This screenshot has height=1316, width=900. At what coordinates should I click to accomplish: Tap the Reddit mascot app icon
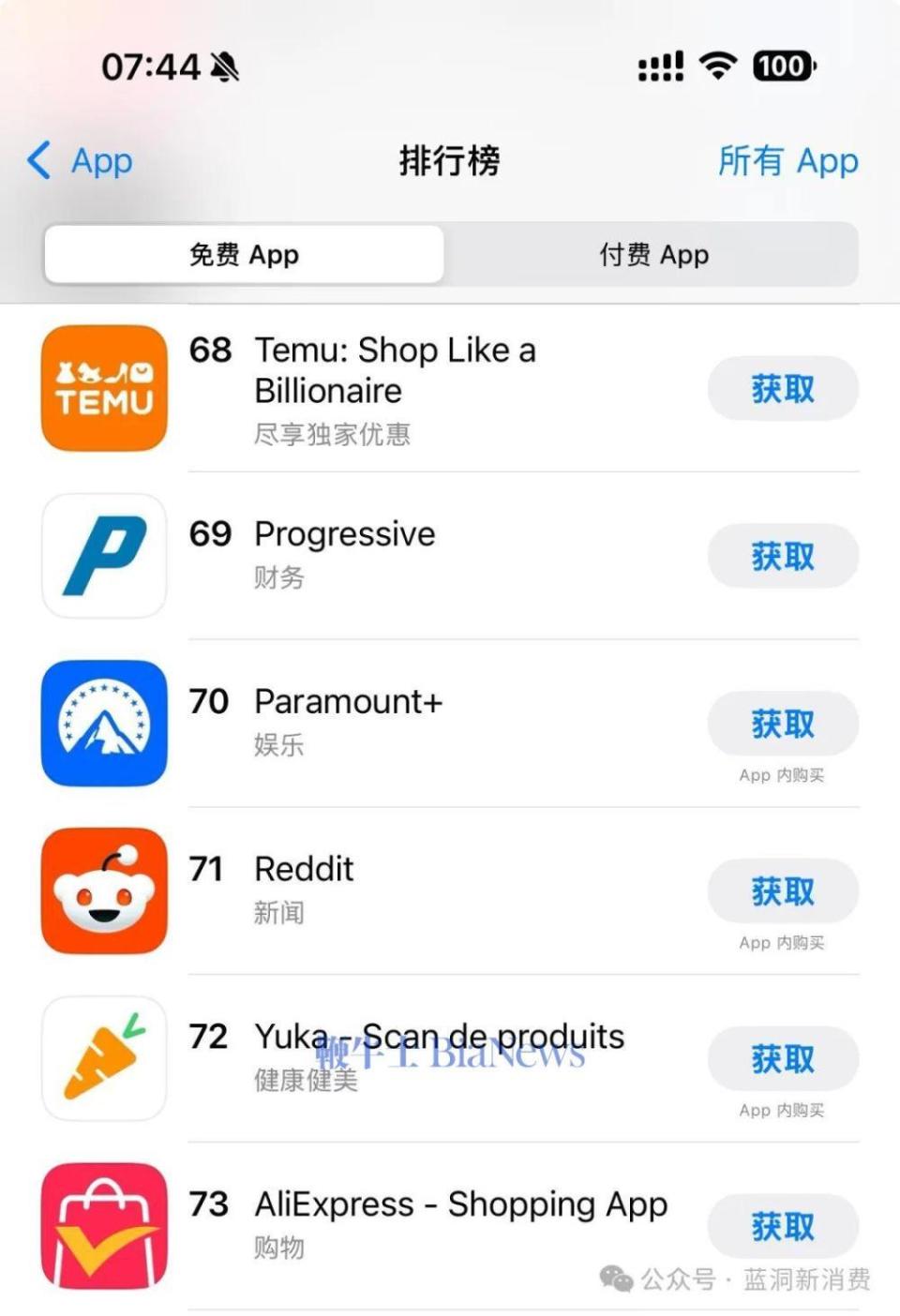[x=103, y=890]
